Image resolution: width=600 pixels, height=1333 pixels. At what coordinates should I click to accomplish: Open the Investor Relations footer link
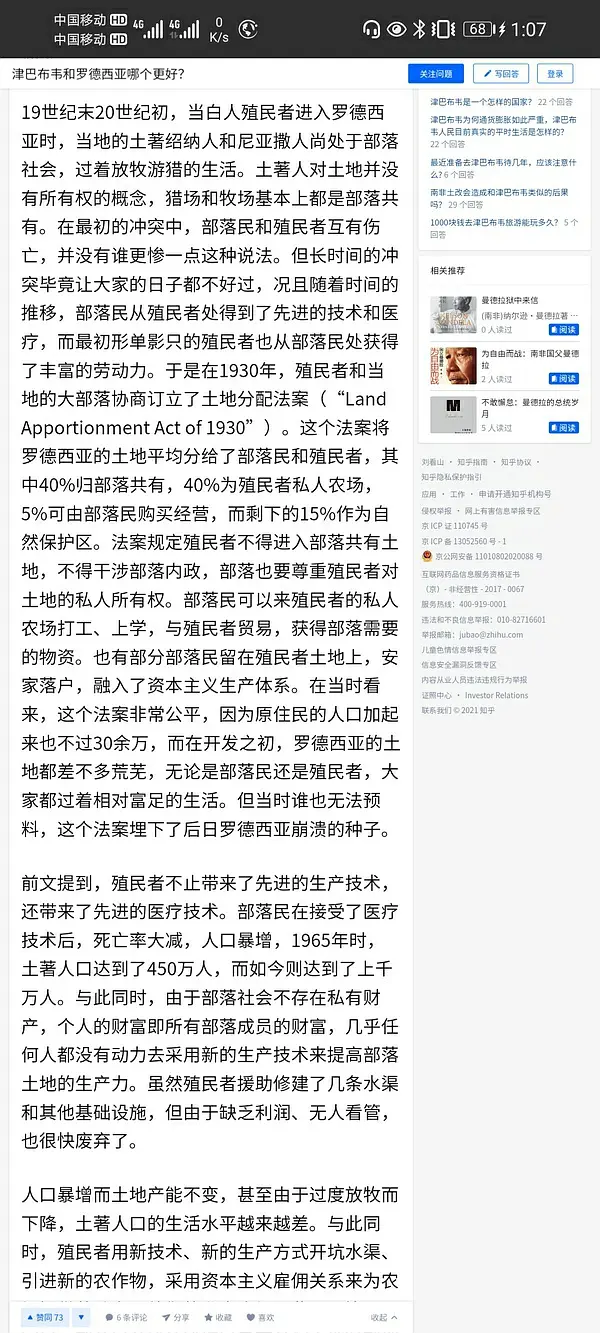point(496,695)
